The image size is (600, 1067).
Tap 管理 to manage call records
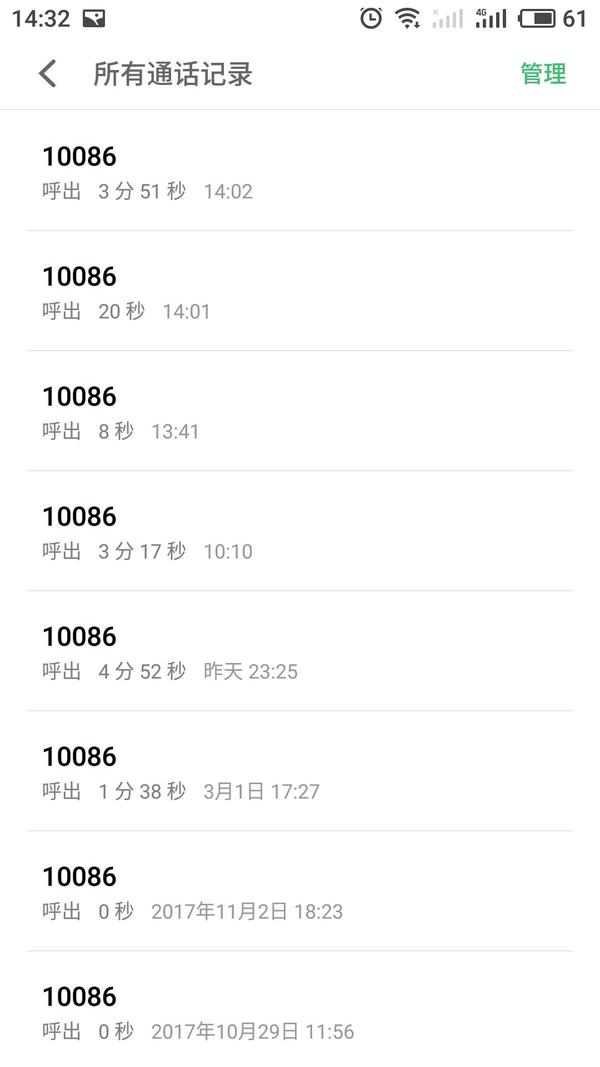[x=543, y=74]
